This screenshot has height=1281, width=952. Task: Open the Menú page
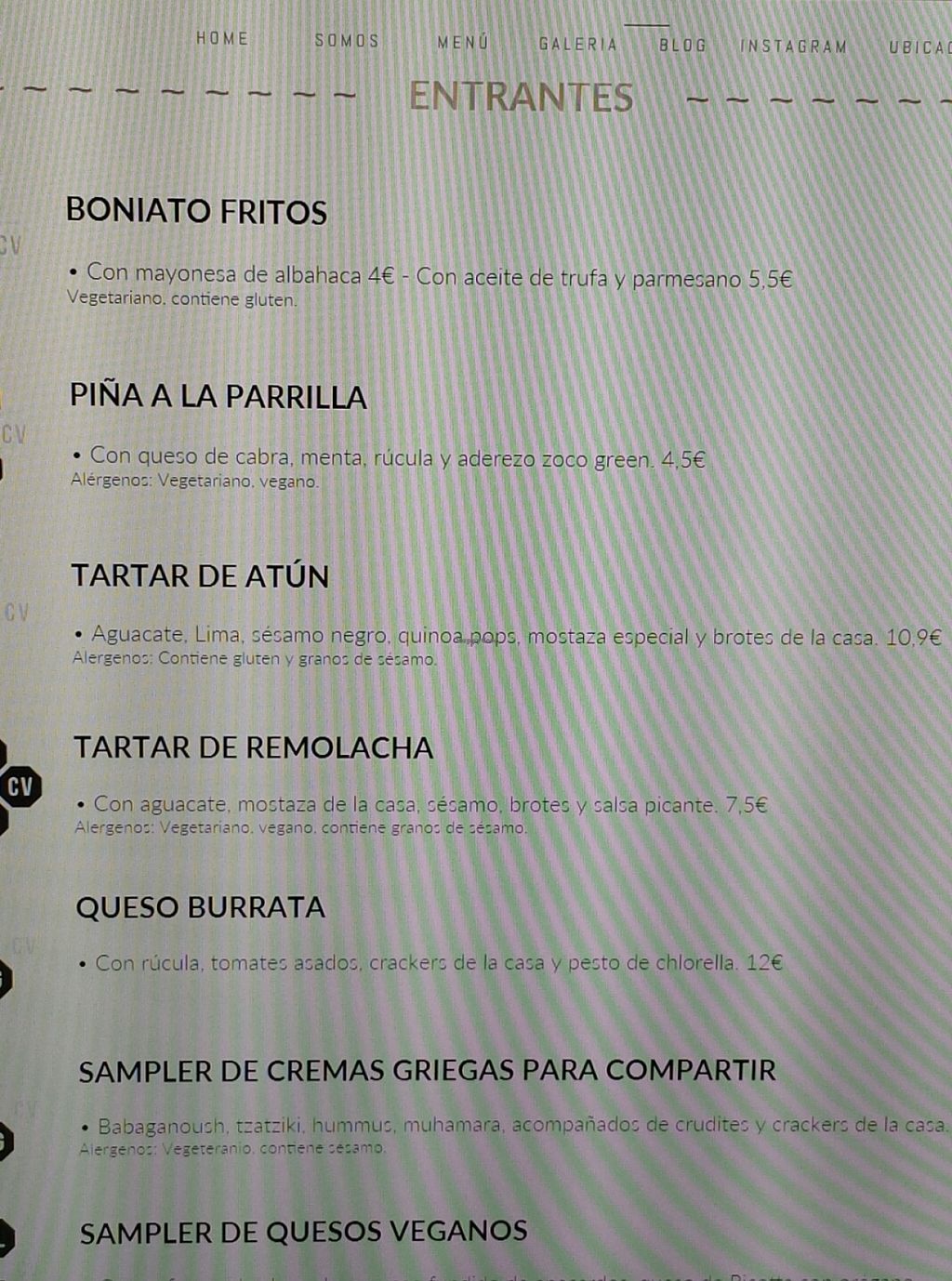pos(463,43)
